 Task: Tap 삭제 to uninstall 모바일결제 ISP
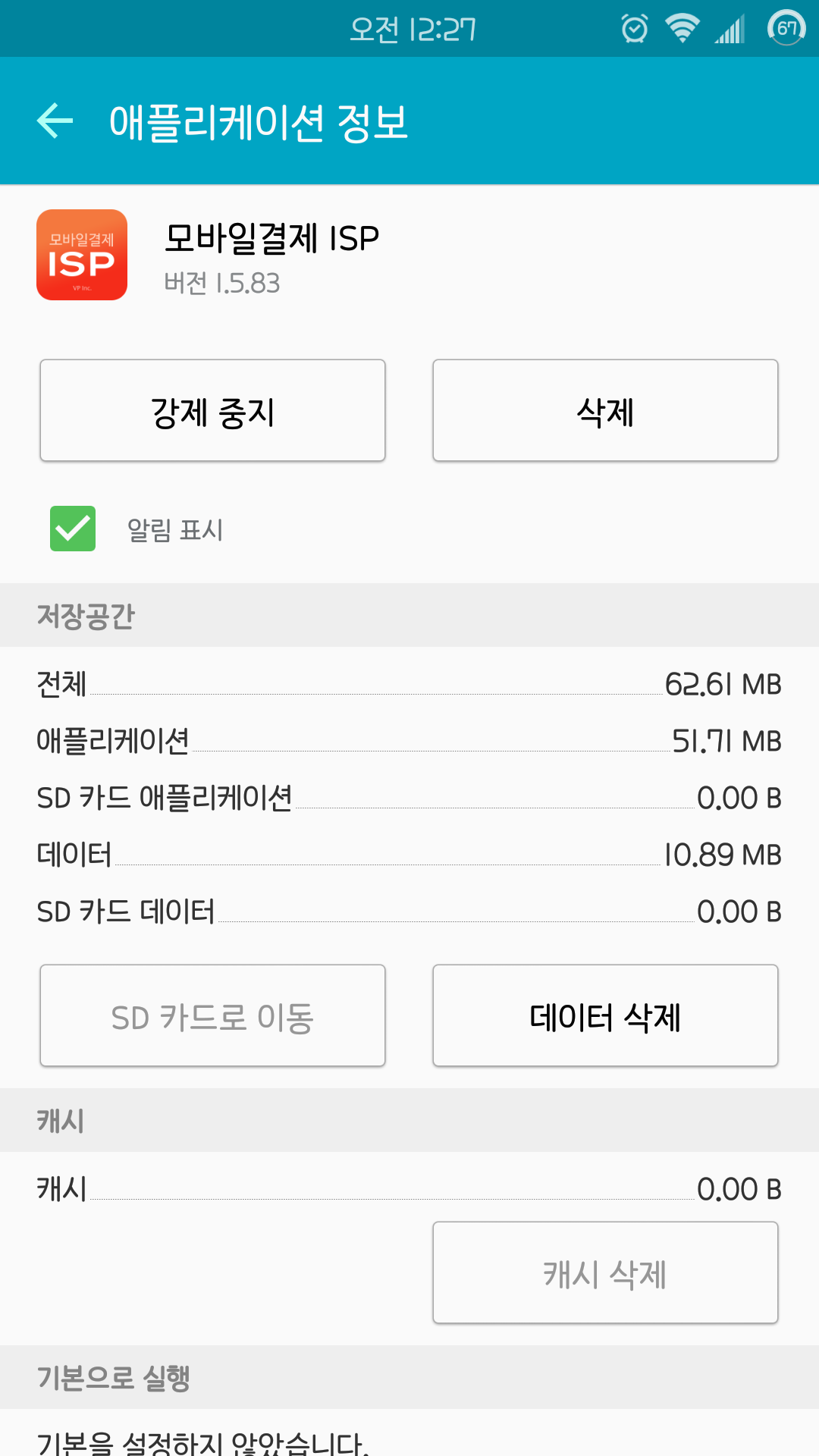click(605, 411)
